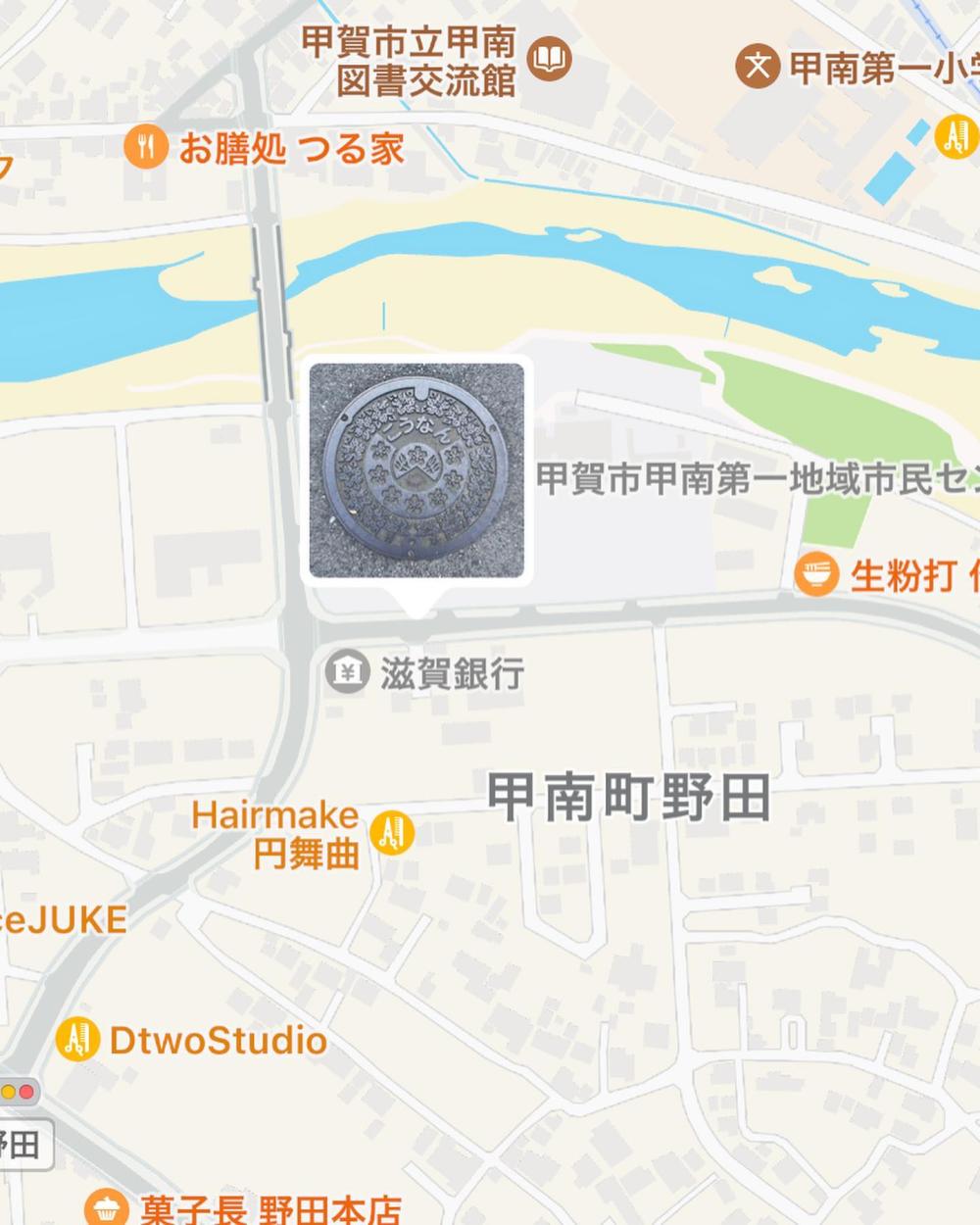Open the DtwoStudio salon marker

(76, 1039)
